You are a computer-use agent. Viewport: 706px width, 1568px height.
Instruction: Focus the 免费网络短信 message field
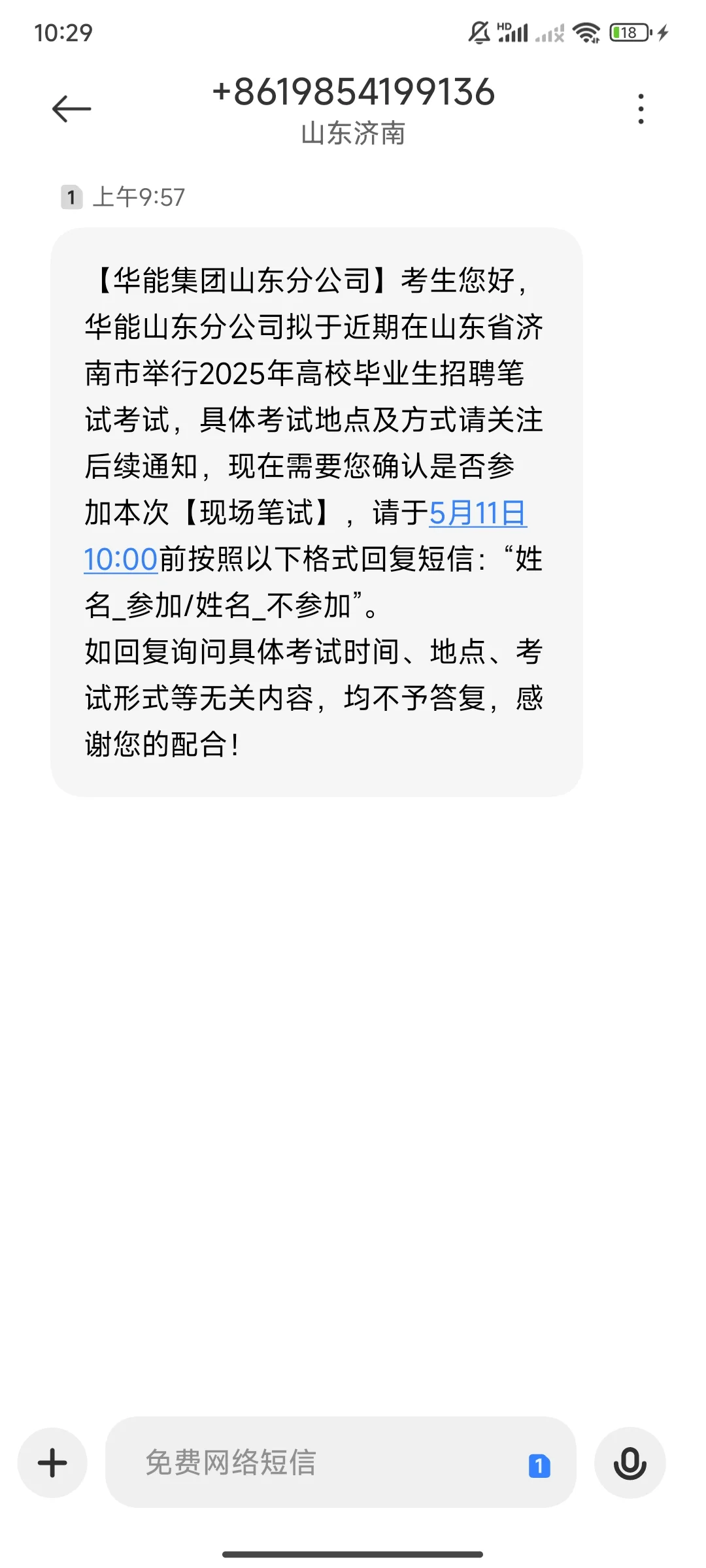341,1462
